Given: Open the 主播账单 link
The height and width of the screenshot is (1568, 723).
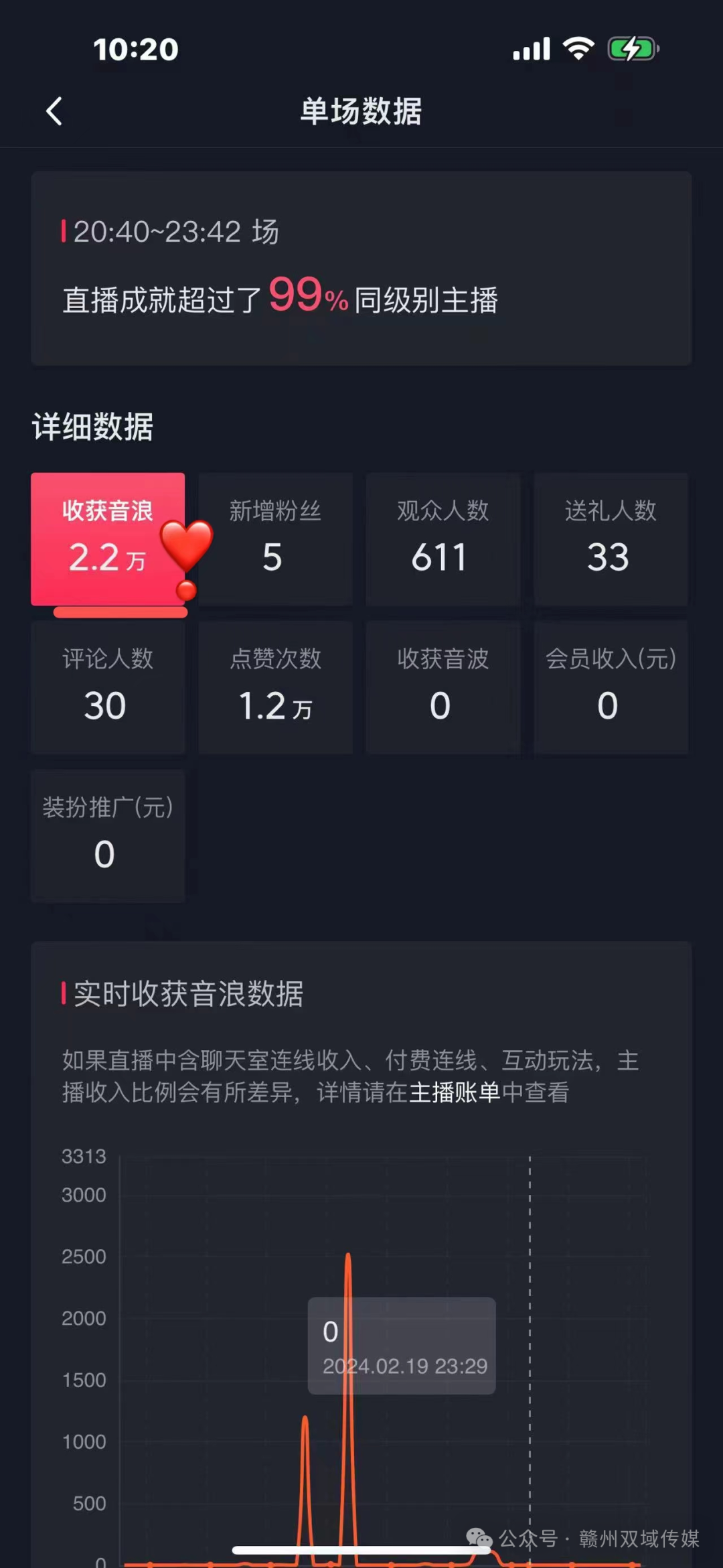Looking at the screenshot, I should (455, 1092).
